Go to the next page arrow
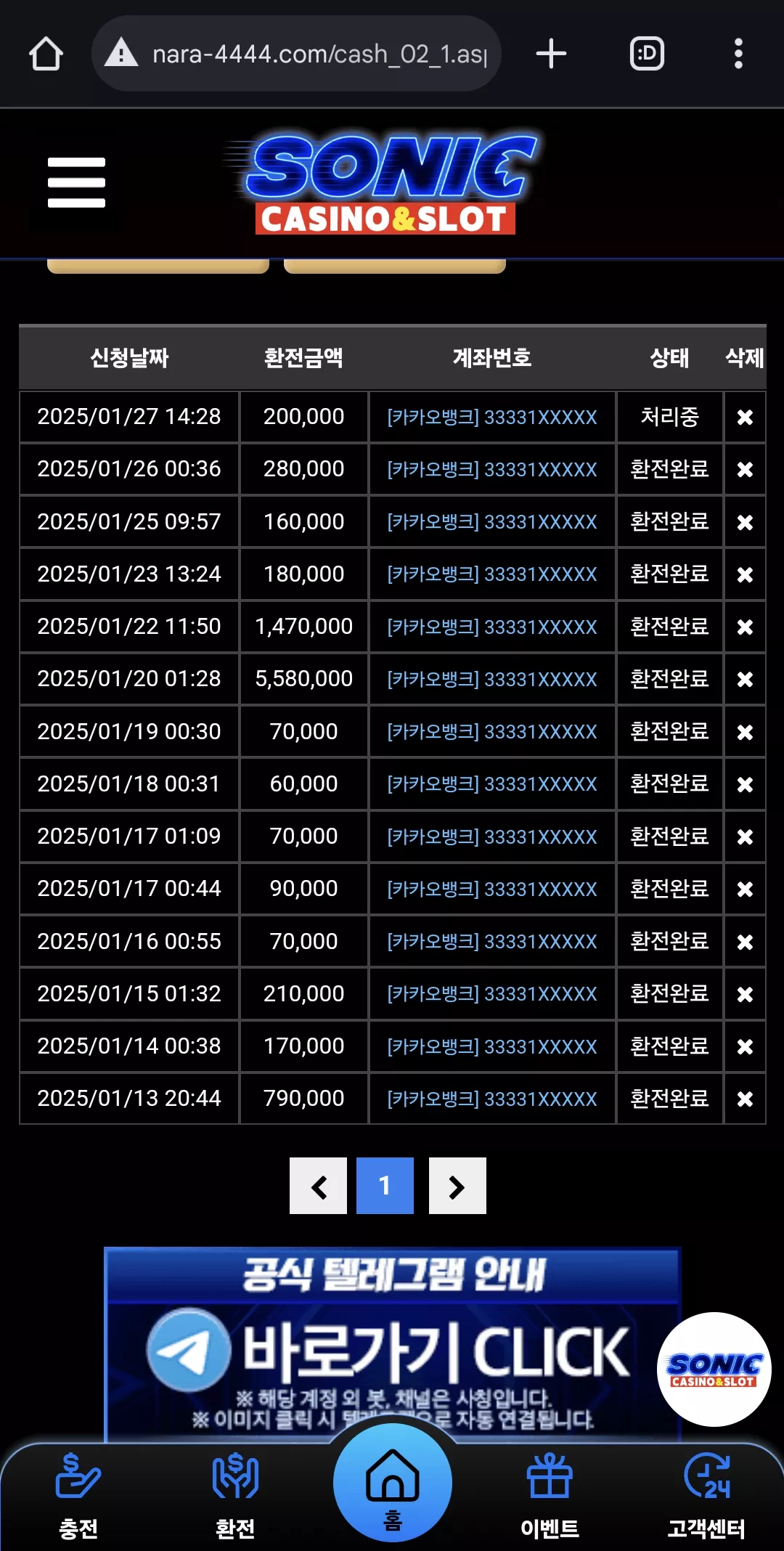 click(x=457, y=1186)
